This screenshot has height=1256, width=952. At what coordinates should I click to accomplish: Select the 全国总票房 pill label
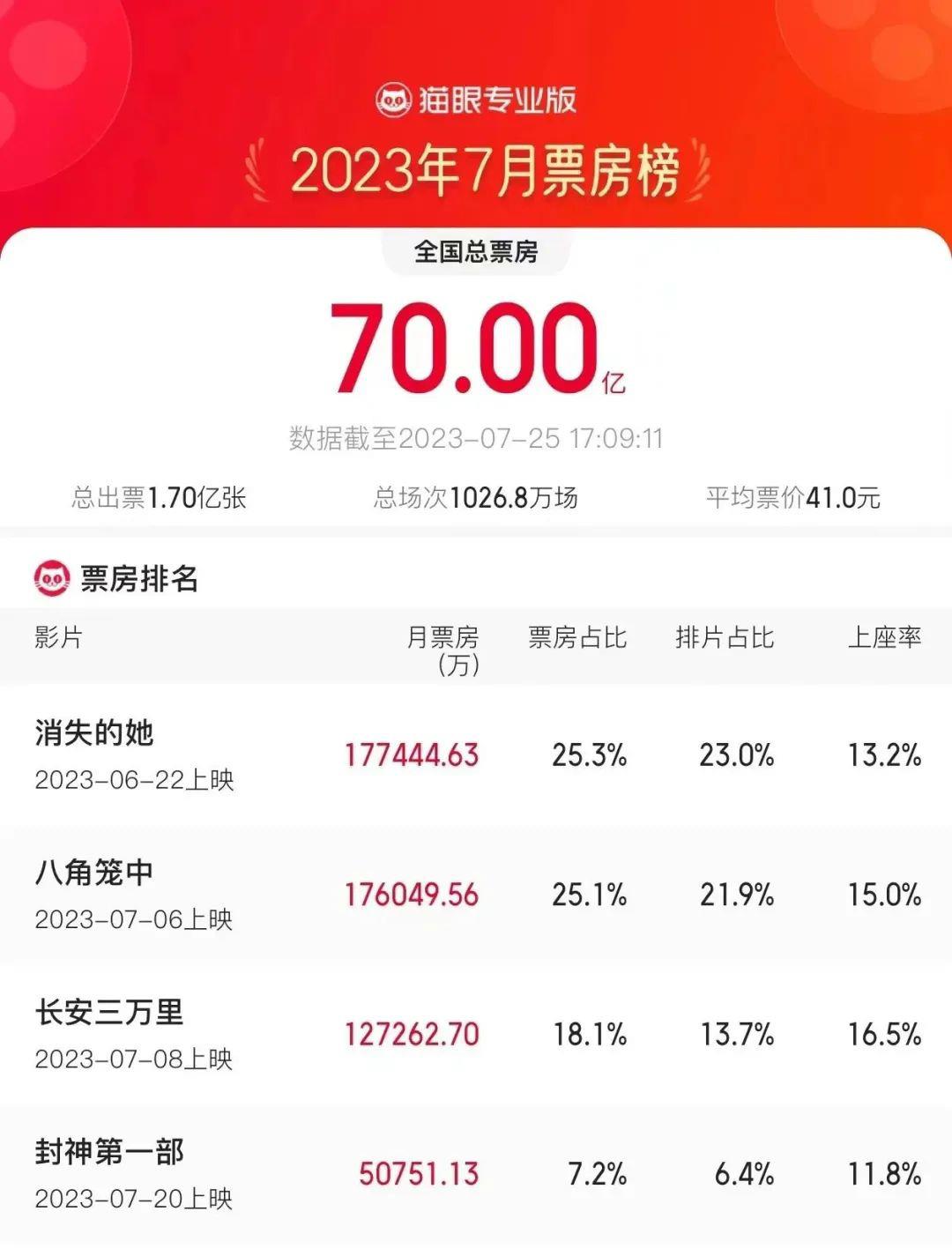[x=476, y=252]
